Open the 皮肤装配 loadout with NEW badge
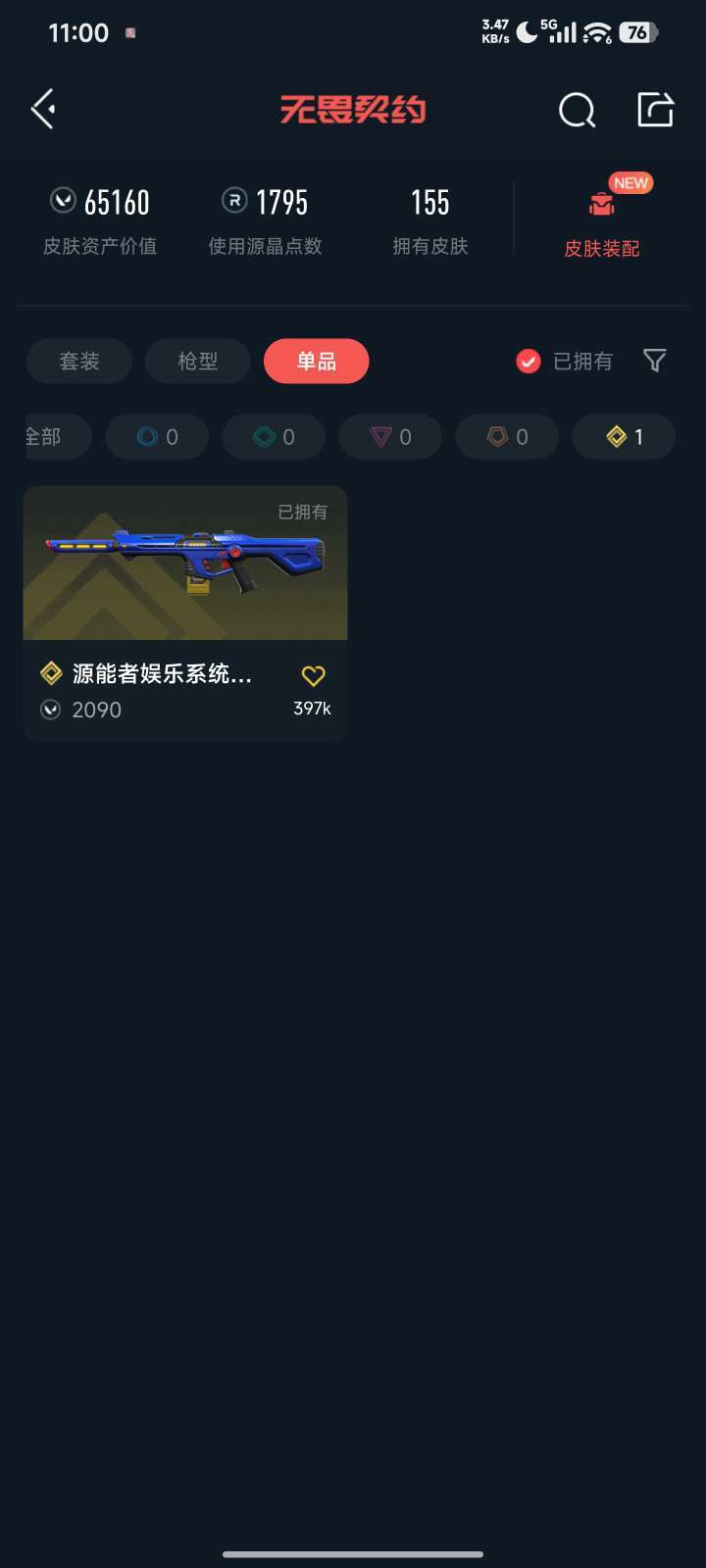The width and height of the screenshot is (706, 1568). [x=602, y=216]
